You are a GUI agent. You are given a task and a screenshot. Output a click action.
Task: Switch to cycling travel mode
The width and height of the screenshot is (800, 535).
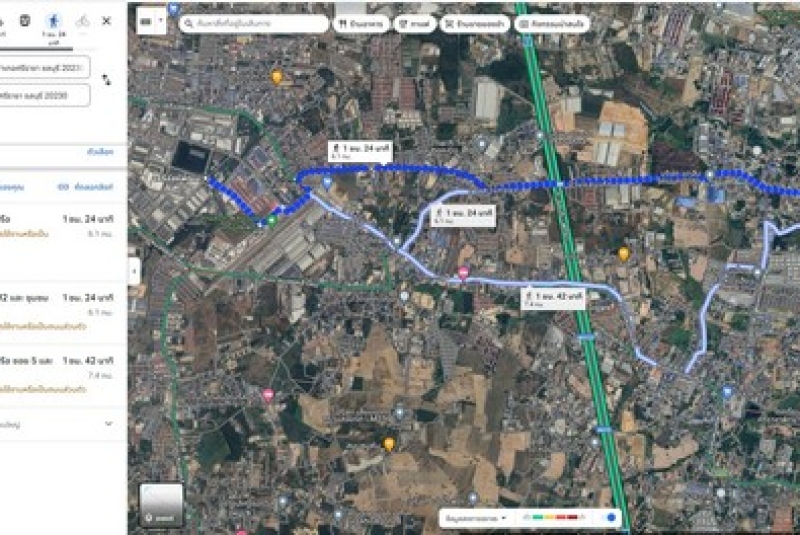[x=82, y=20]
